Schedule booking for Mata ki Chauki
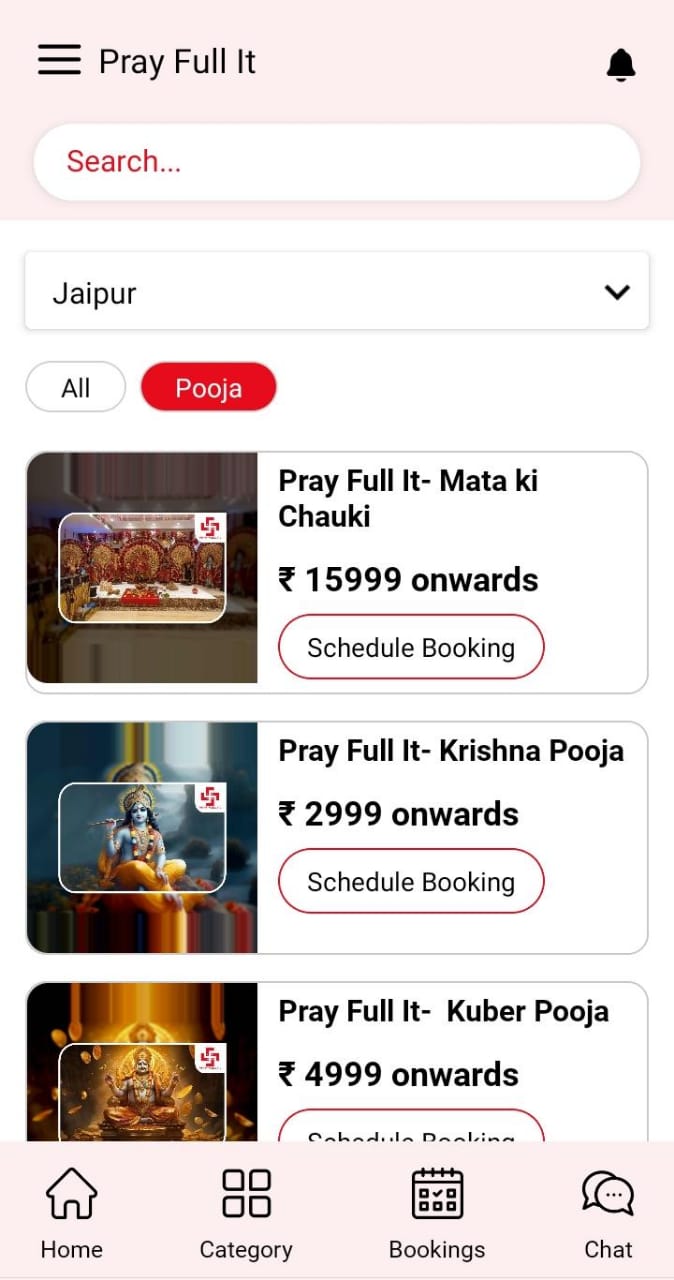This screenshot has width=674, height=1280. 411,648
